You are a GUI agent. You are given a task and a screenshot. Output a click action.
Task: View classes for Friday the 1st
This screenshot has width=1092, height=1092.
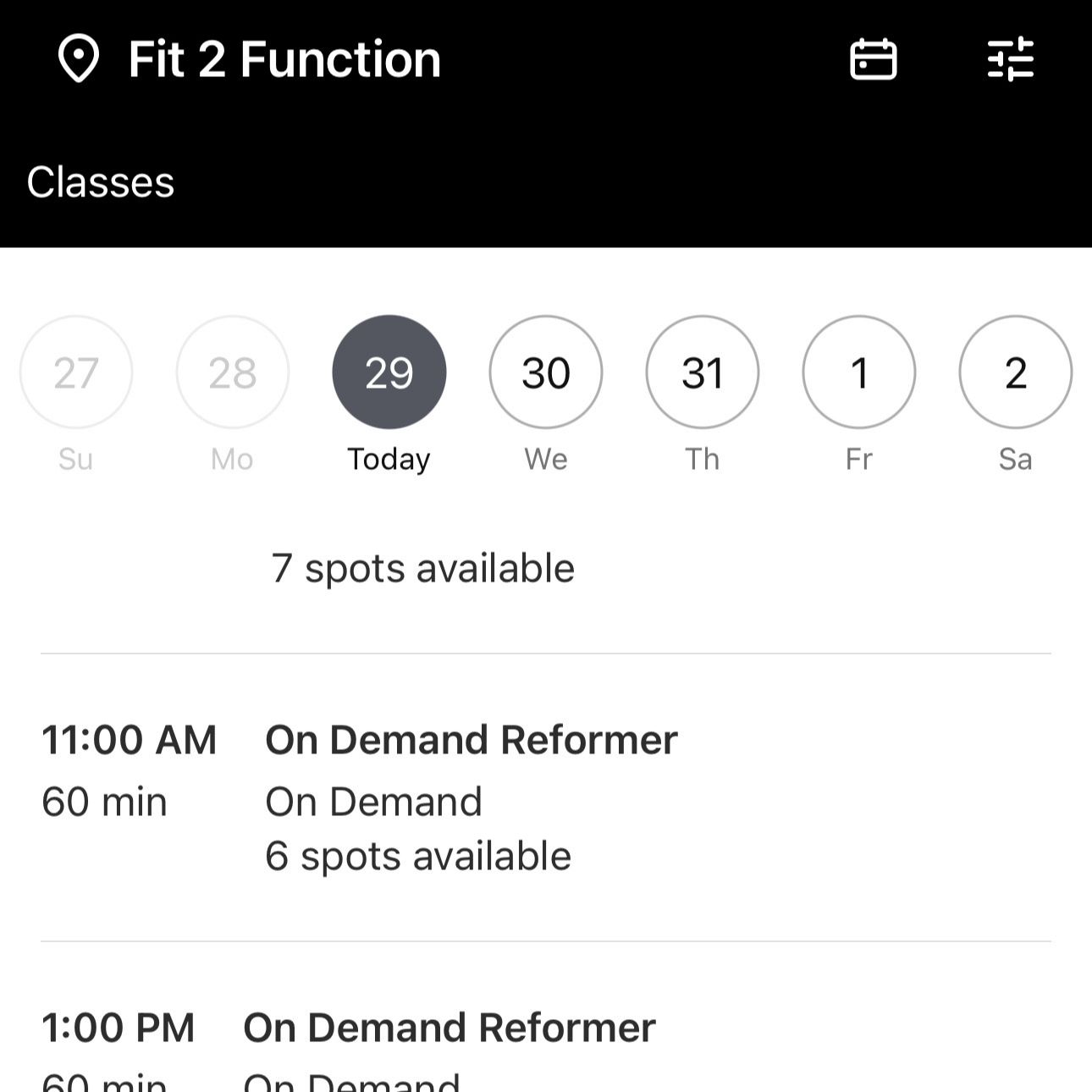pos(859,372)
